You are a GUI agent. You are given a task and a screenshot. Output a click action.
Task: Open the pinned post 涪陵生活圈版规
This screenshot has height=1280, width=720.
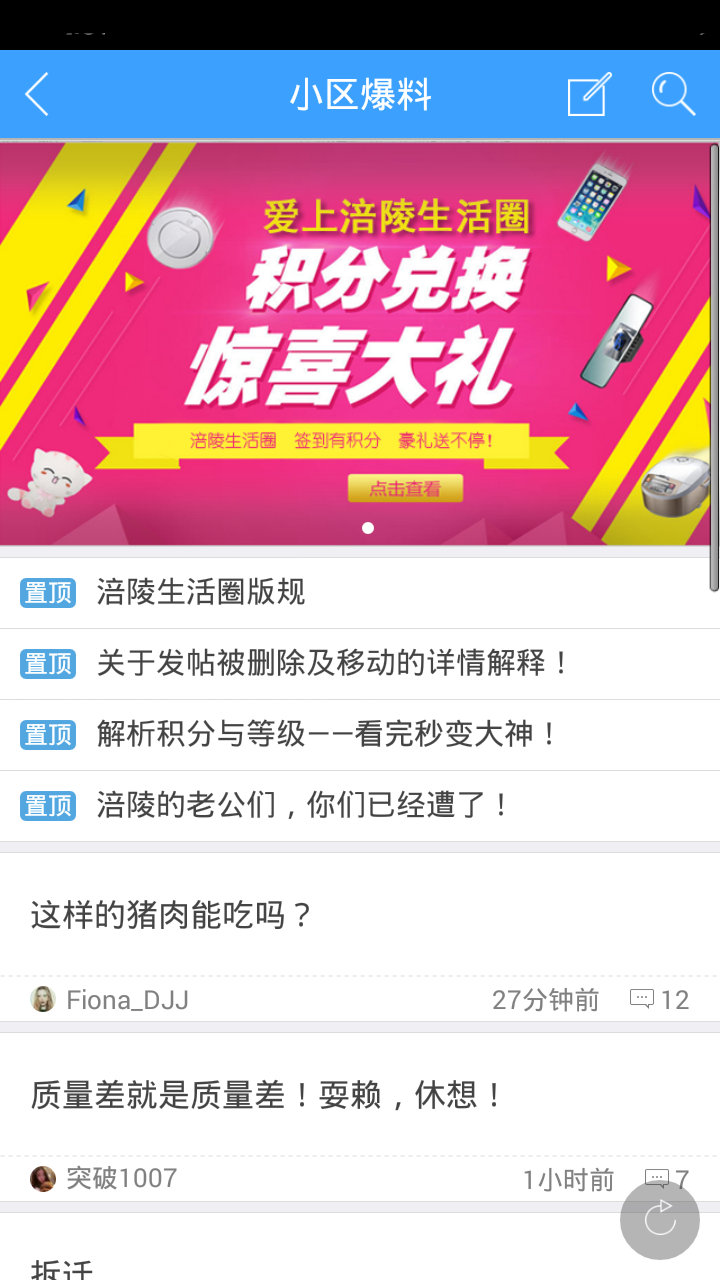200,592
